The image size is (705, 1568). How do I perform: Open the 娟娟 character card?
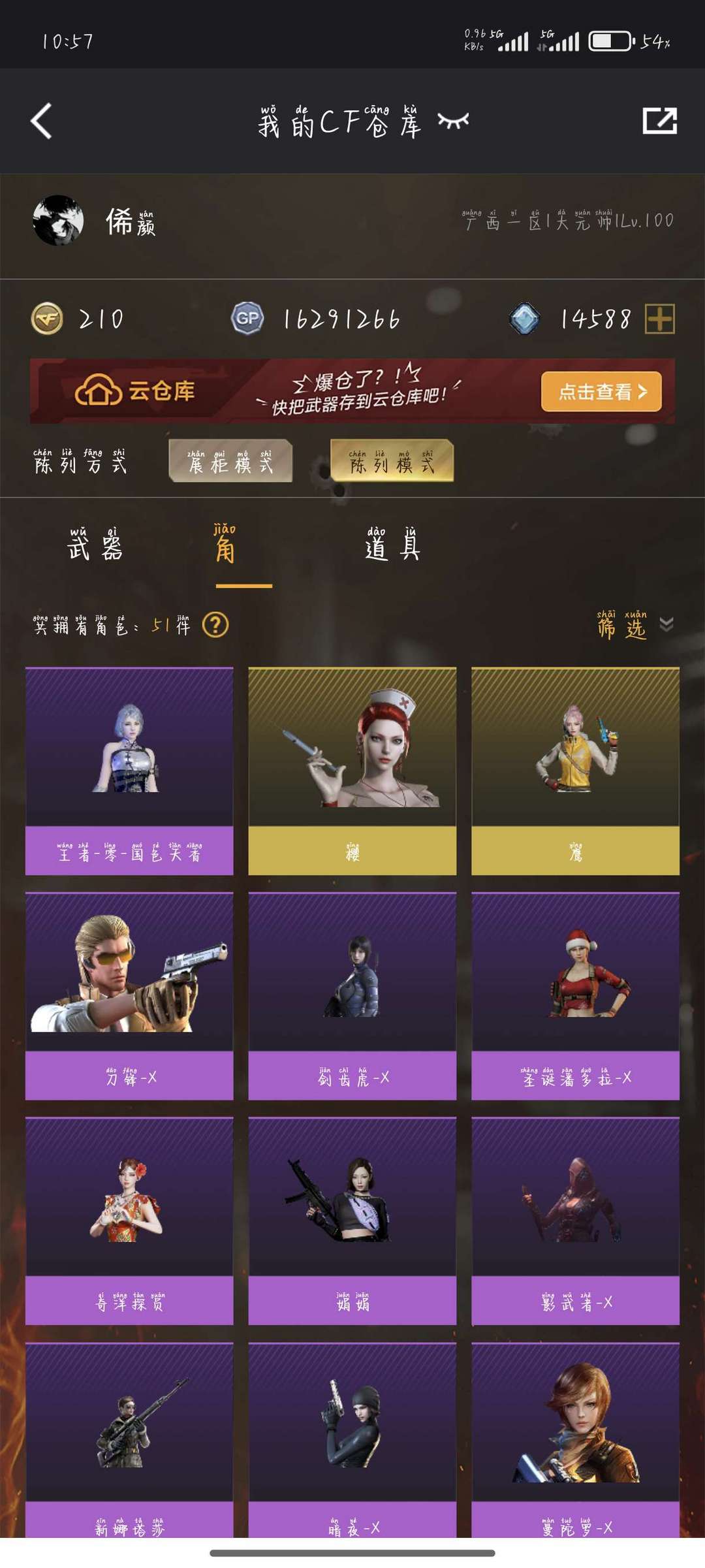352,1221
